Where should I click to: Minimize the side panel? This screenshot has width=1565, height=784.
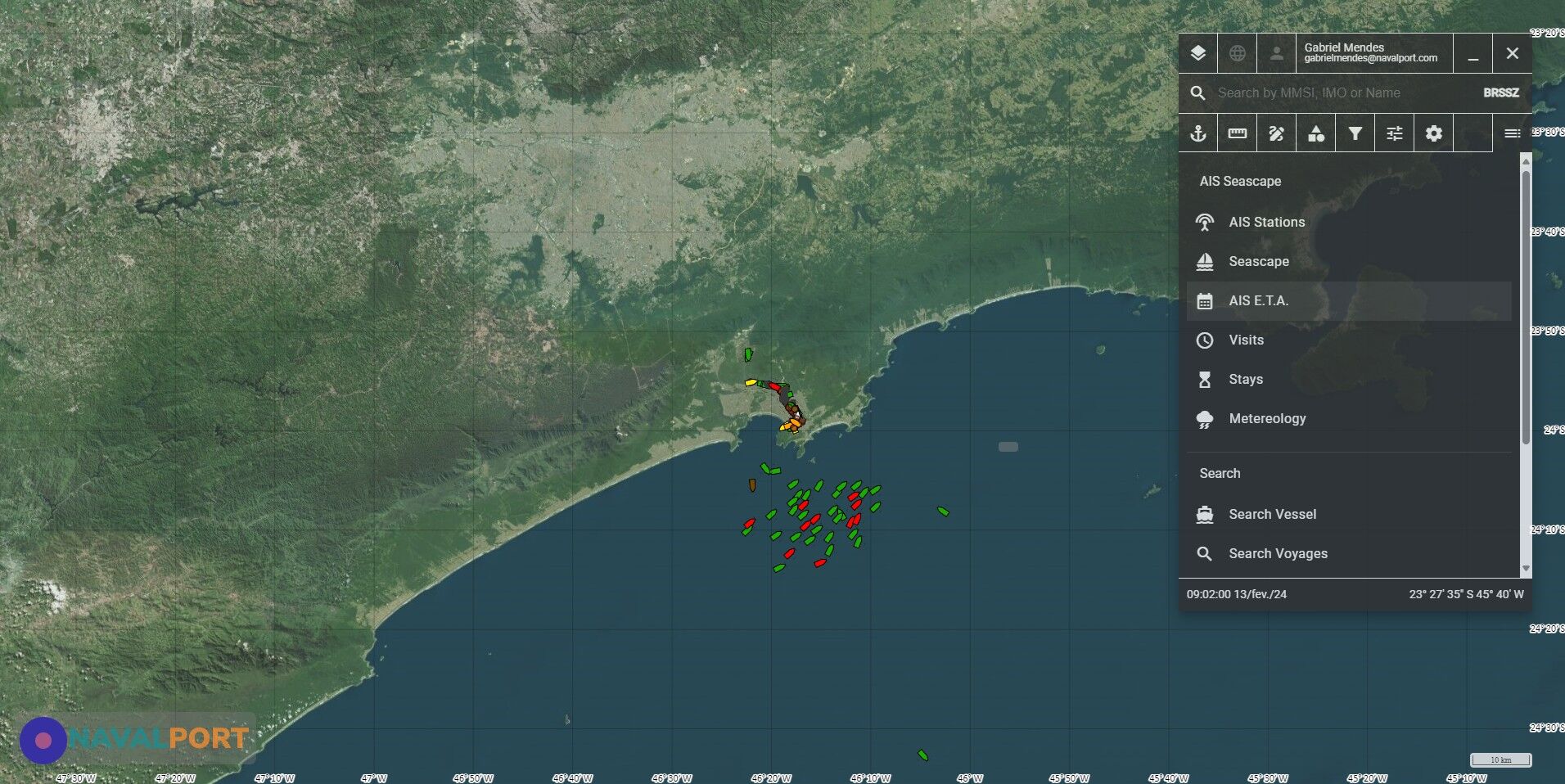[x=1473, y=53]
